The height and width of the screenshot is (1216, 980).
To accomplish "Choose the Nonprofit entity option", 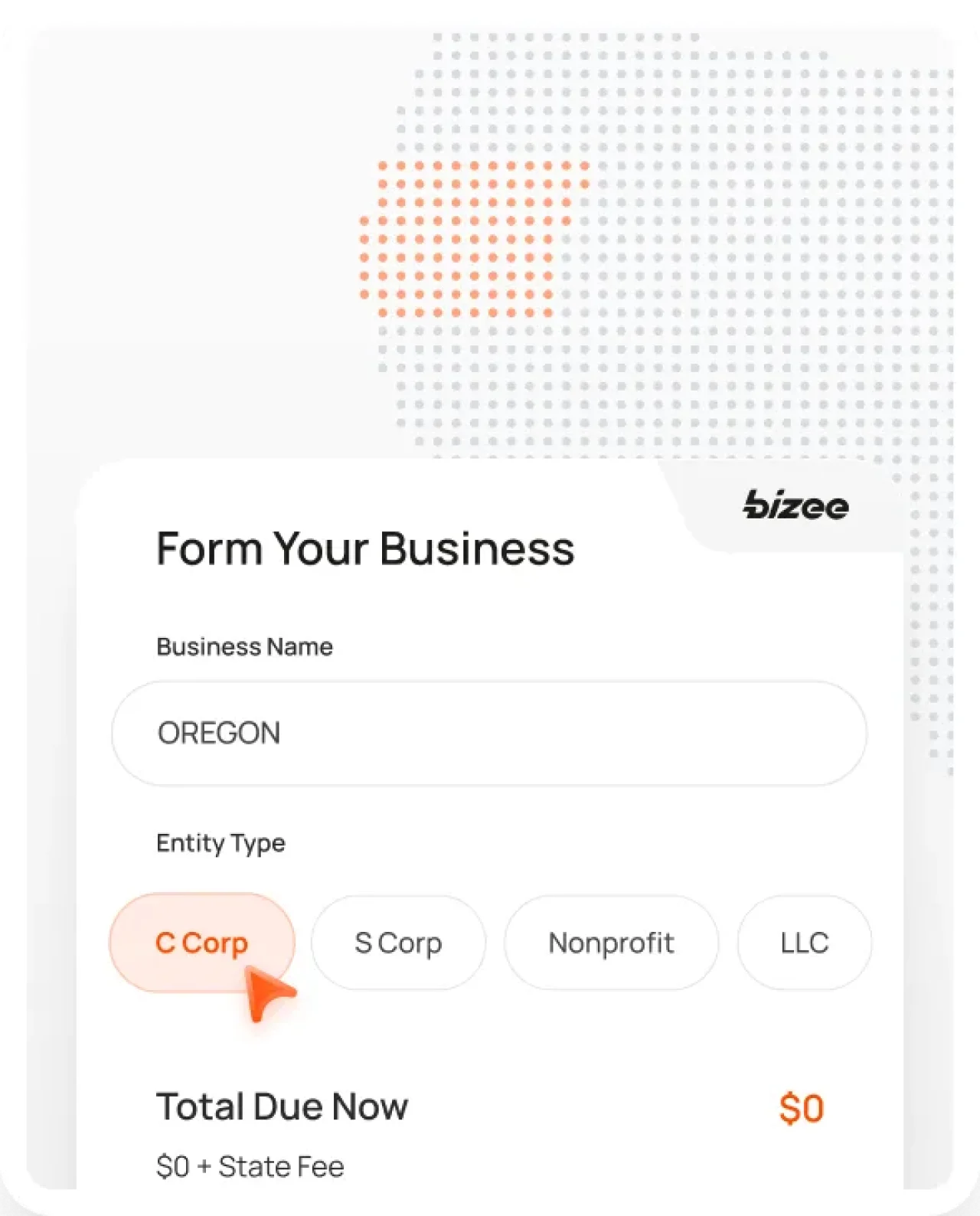I will (612, 943).
